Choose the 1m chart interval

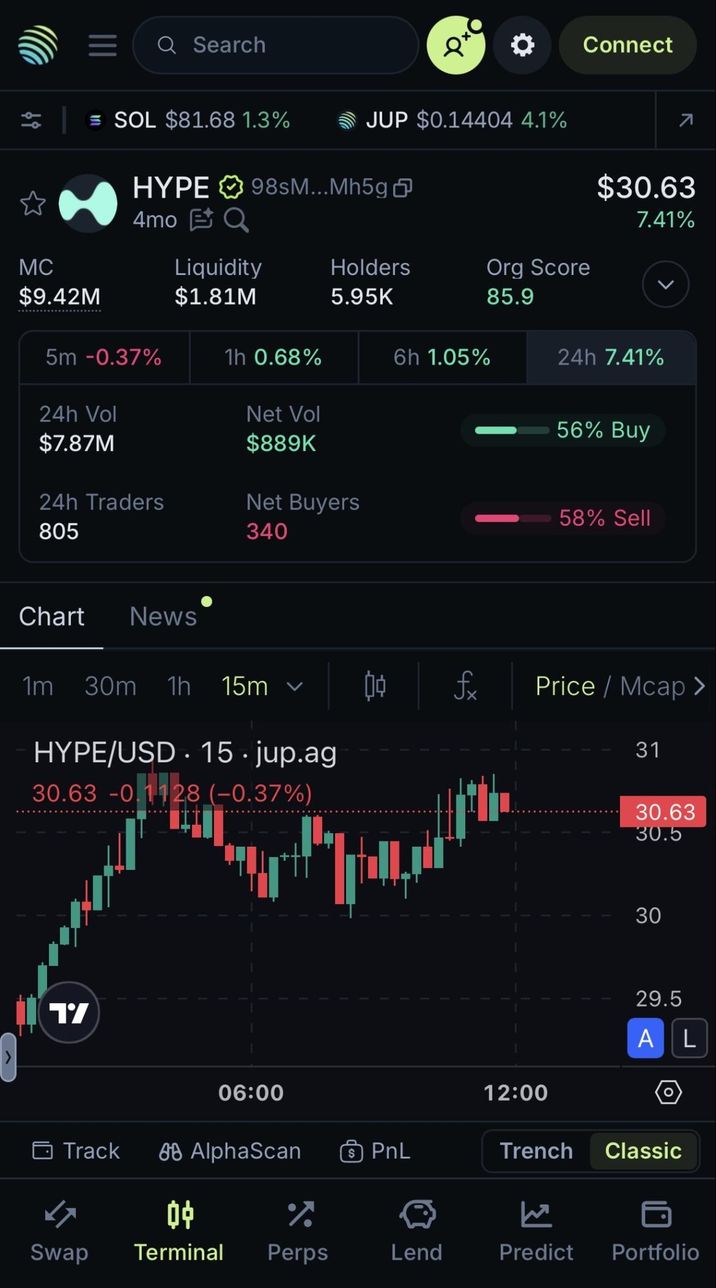(38, 686)
